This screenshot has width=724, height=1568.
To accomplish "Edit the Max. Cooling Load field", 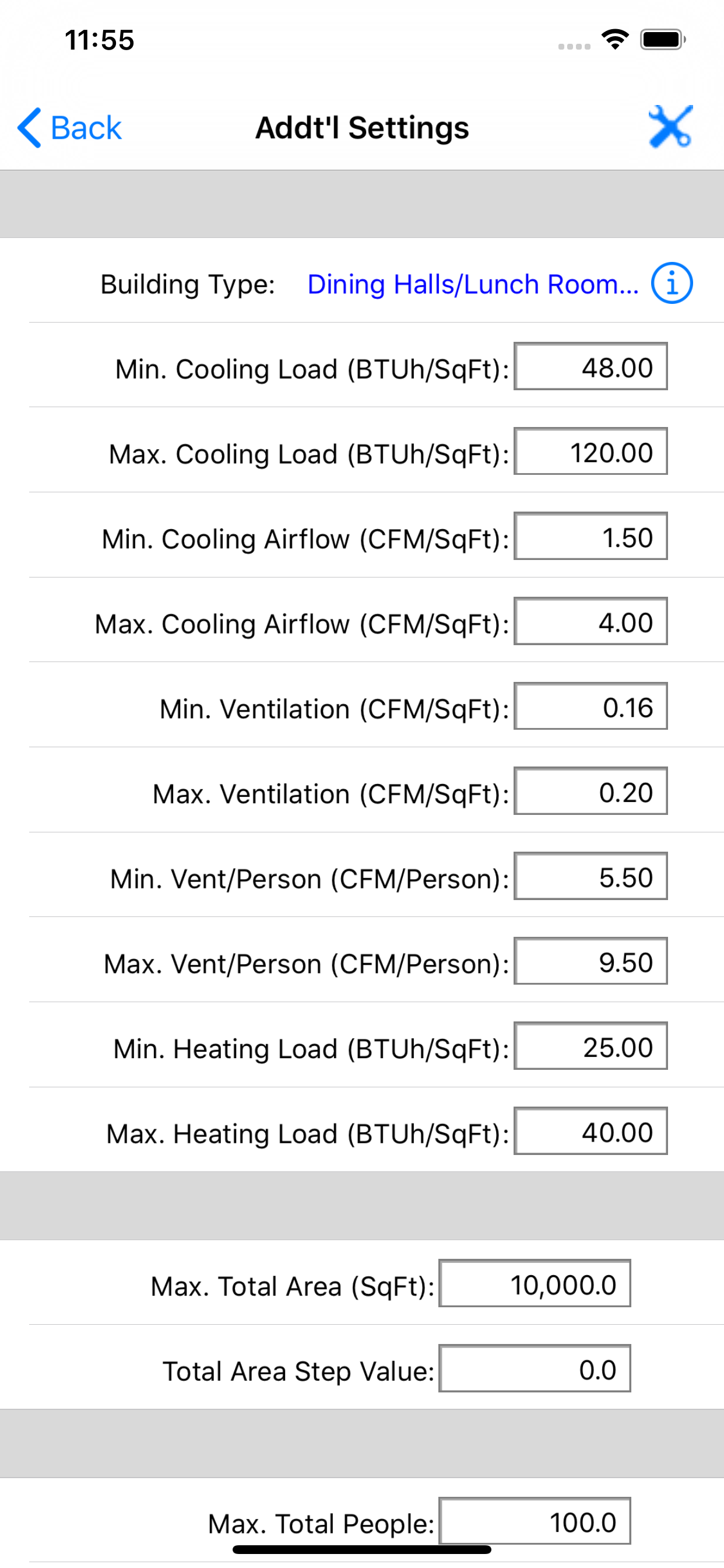I will 590,451.
